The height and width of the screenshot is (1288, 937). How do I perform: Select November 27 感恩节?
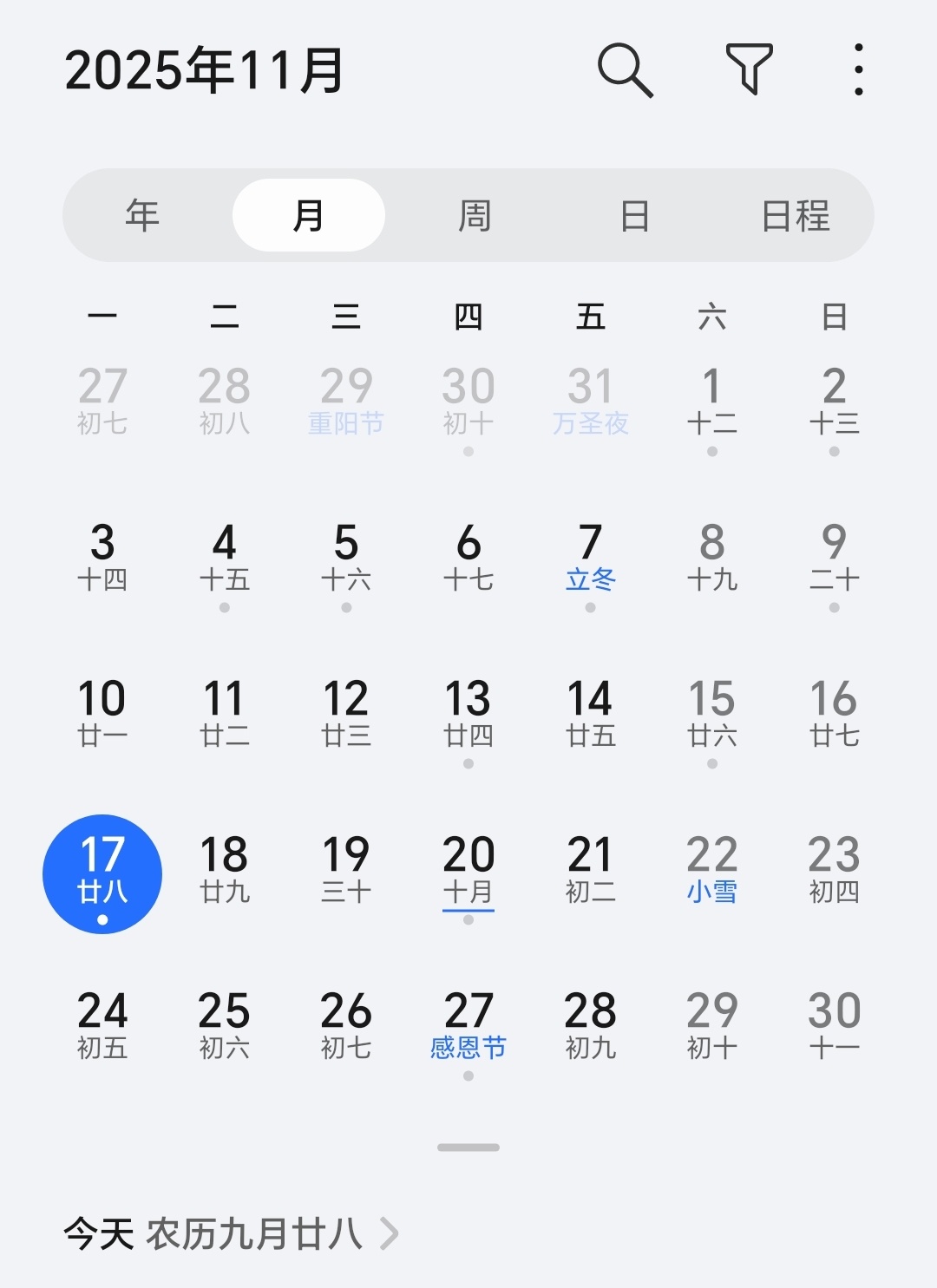pos(468,1026)
